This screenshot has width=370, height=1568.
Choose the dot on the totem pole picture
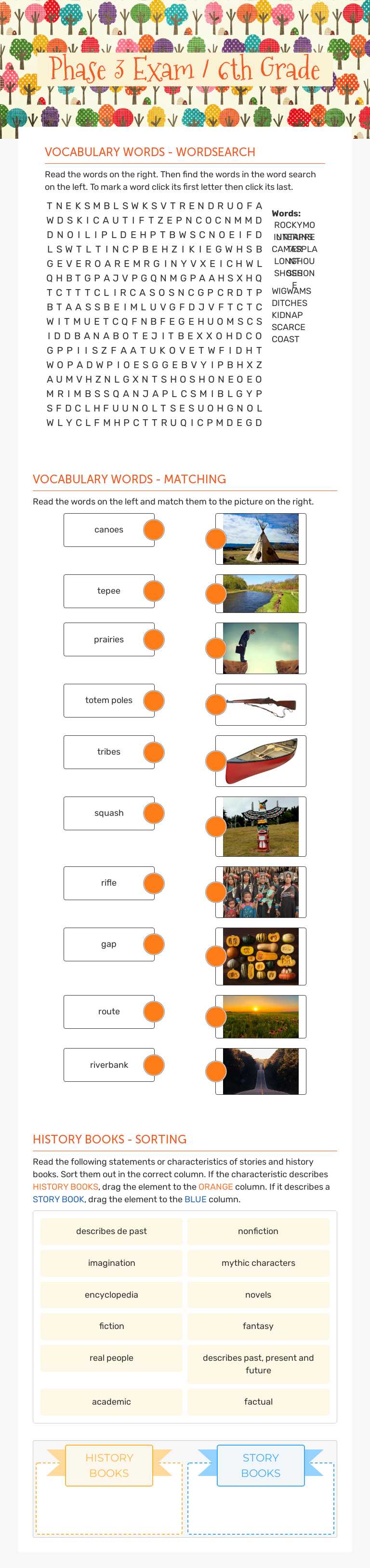[216, 826]
